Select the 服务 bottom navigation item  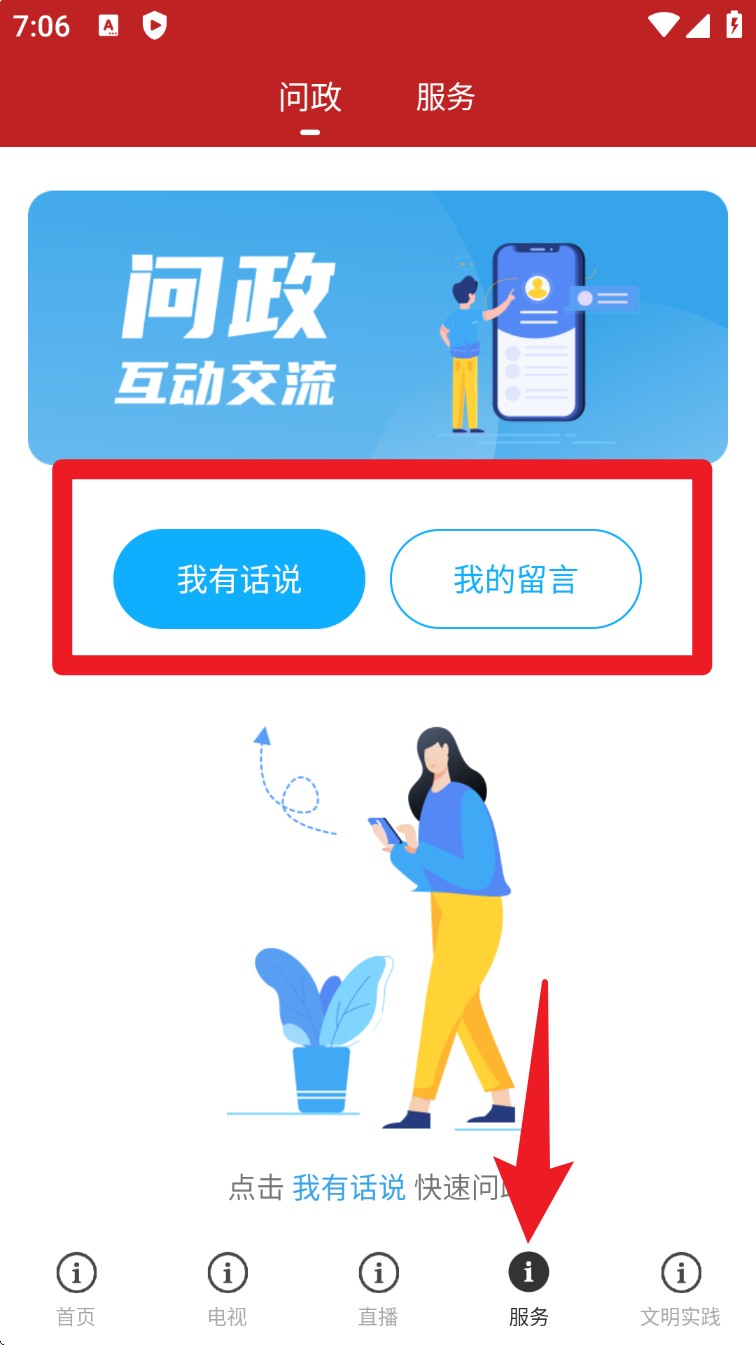pyautogui.click(x=529, y=1289)
